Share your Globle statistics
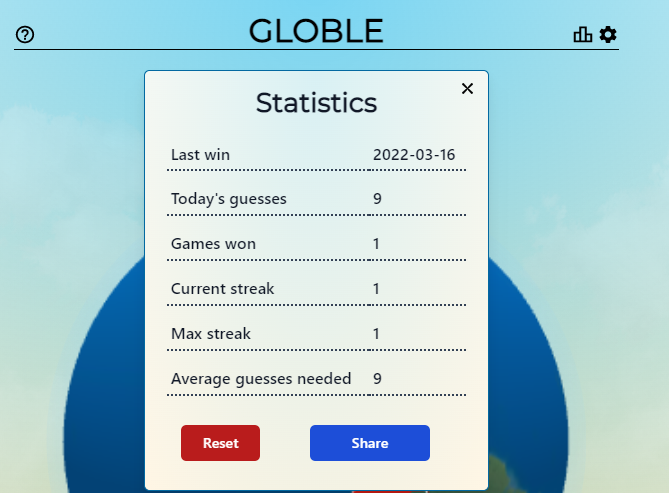This screenshot has height=493, width=669. pyautogui.click(x=369, y=443)
